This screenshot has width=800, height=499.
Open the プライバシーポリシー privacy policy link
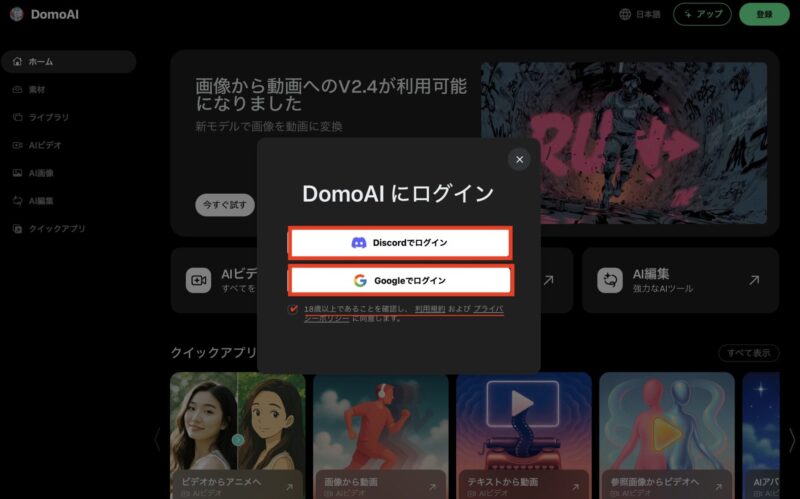(x=488, y=310)
